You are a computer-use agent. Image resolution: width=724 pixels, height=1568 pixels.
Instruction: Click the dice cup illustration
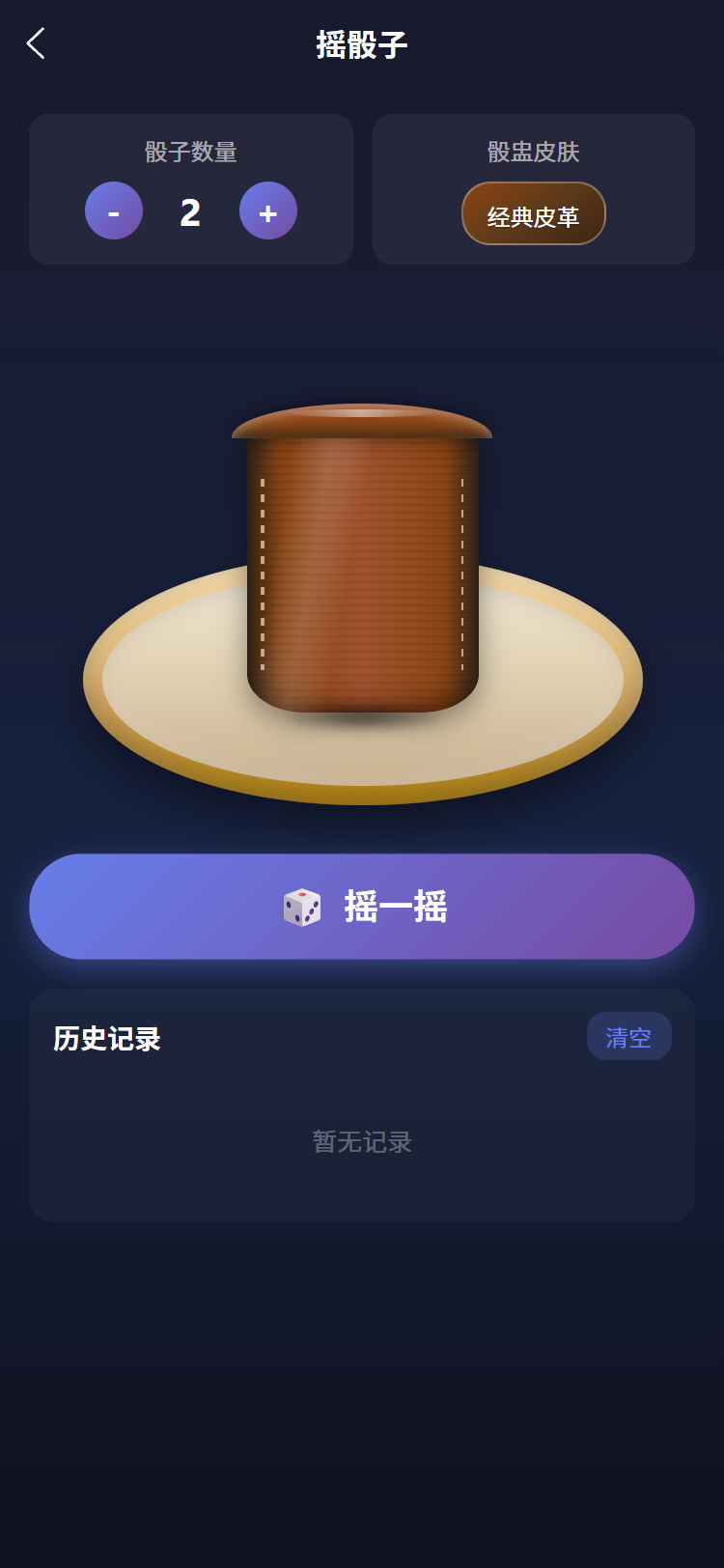pyautogui.click(x=362, y=570)
